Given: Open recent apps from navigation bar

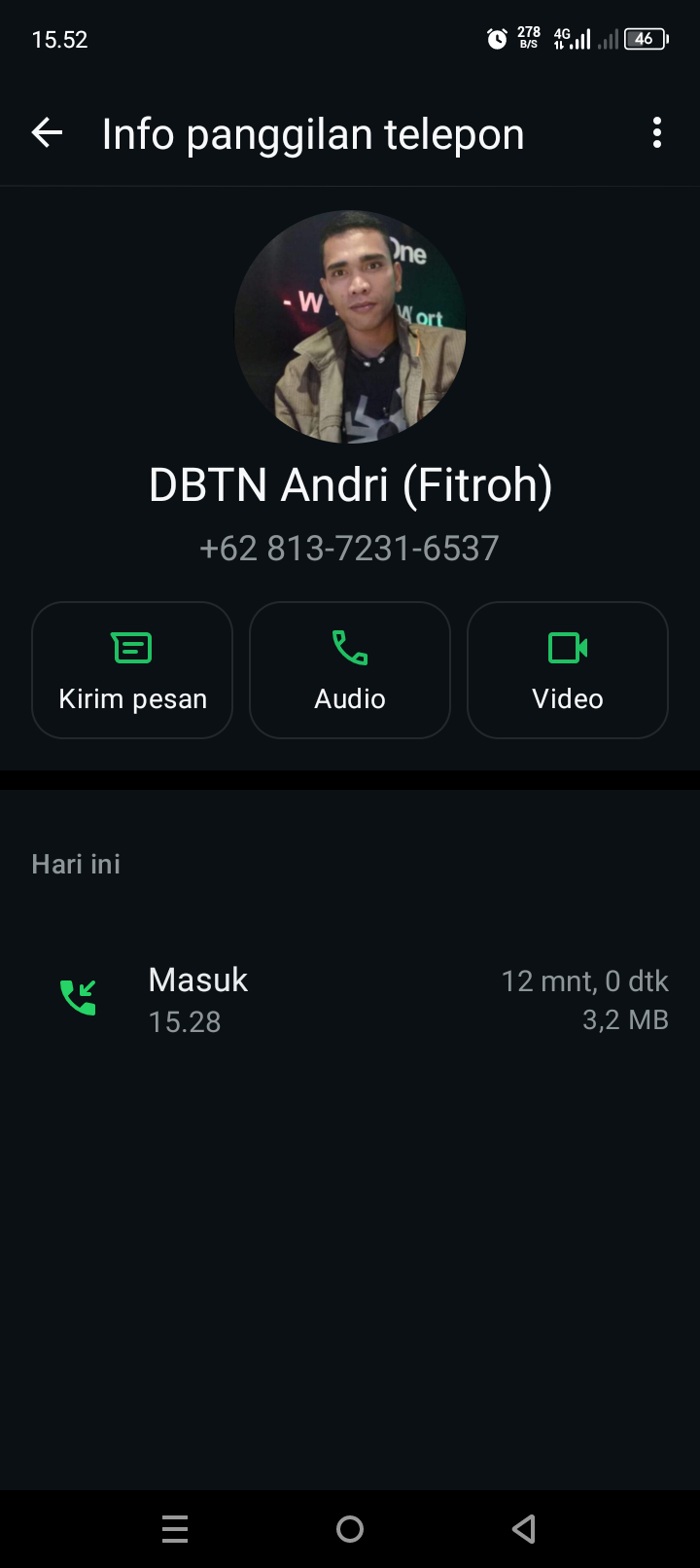Looking at the screenshot, I should click(x=175, y=1529).
